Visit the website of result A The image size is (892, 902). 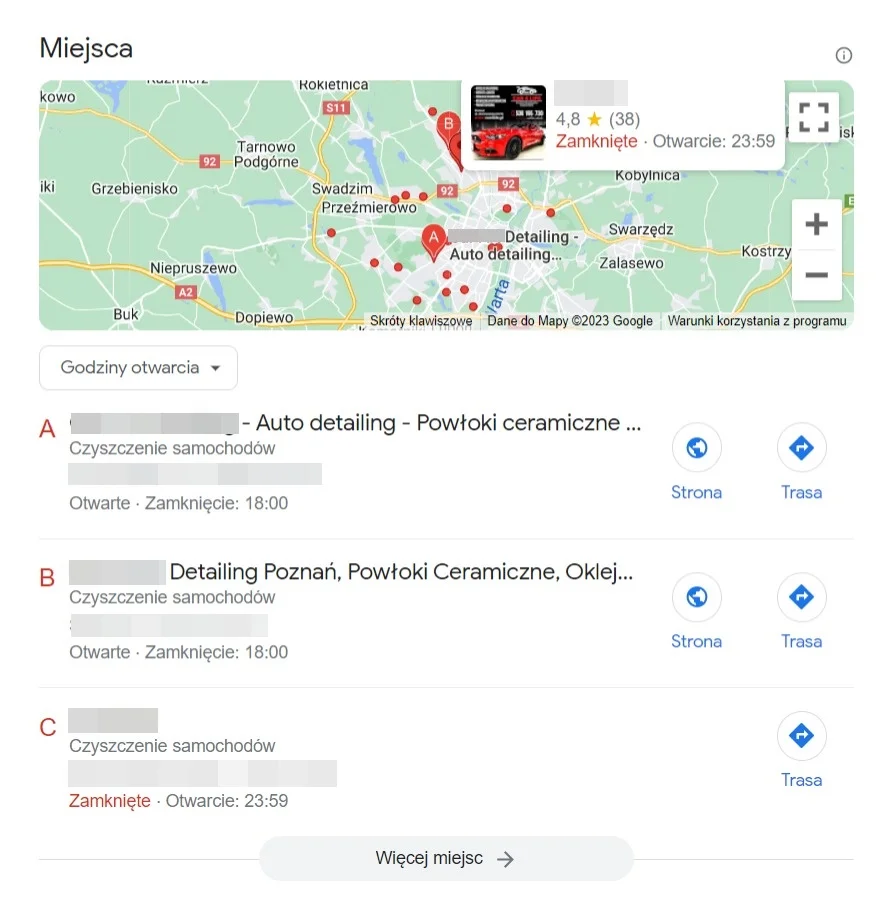pyautogui.click(x=696, y=462)
